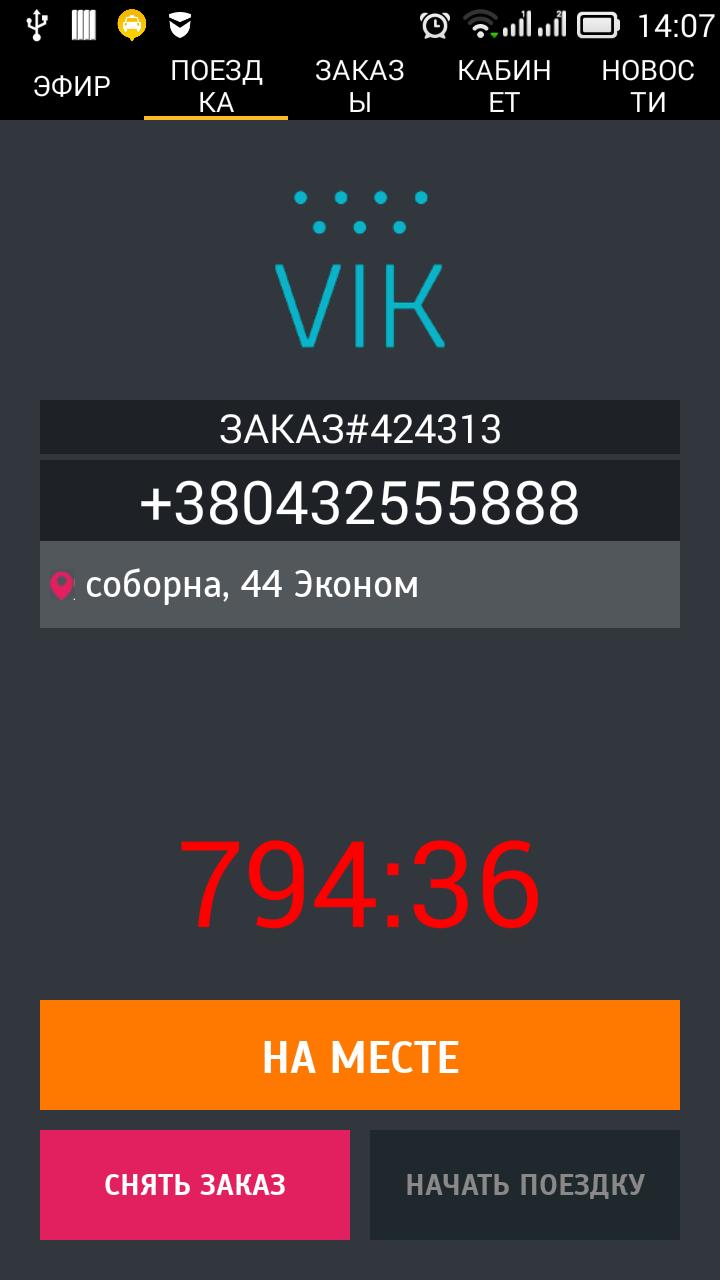Open the НОВОСТИ tab
This screenshot has width=720, height=1280.
(x=648, y=86)
